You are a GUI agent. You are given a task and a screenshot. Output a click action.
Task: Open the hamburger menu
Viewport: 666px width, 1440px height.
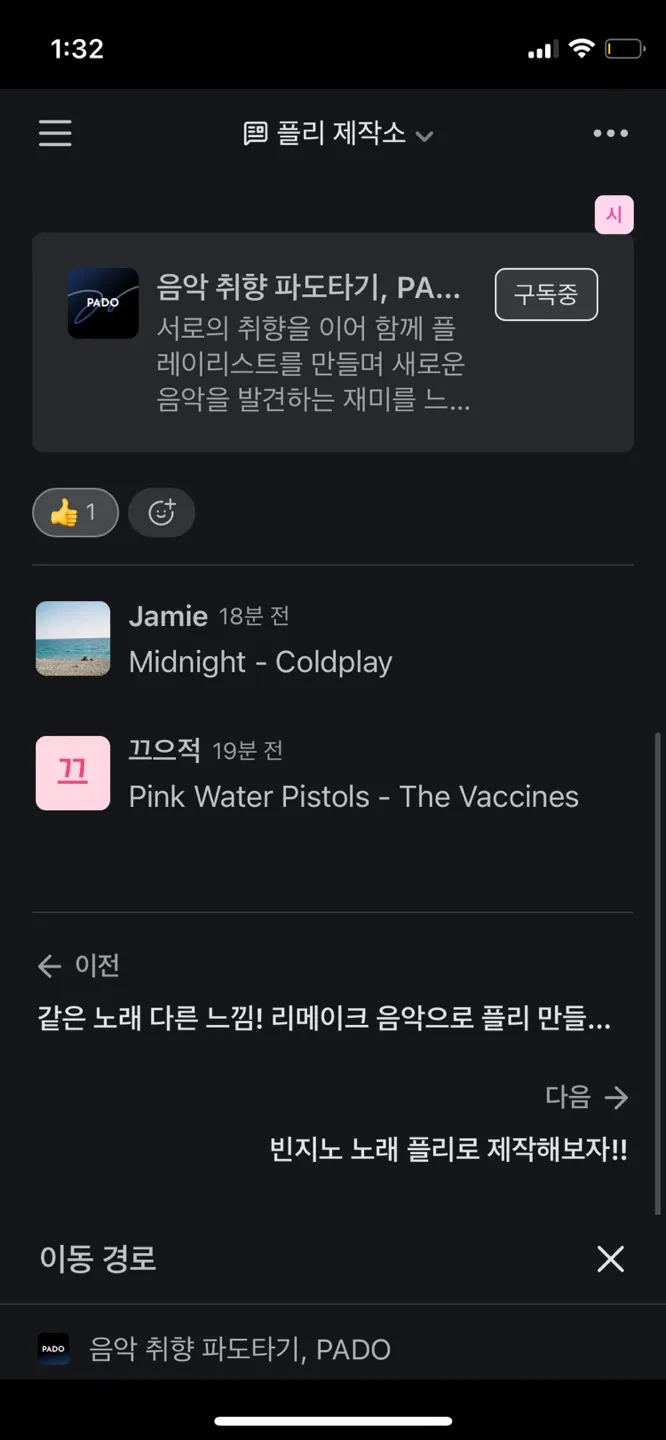55,134
